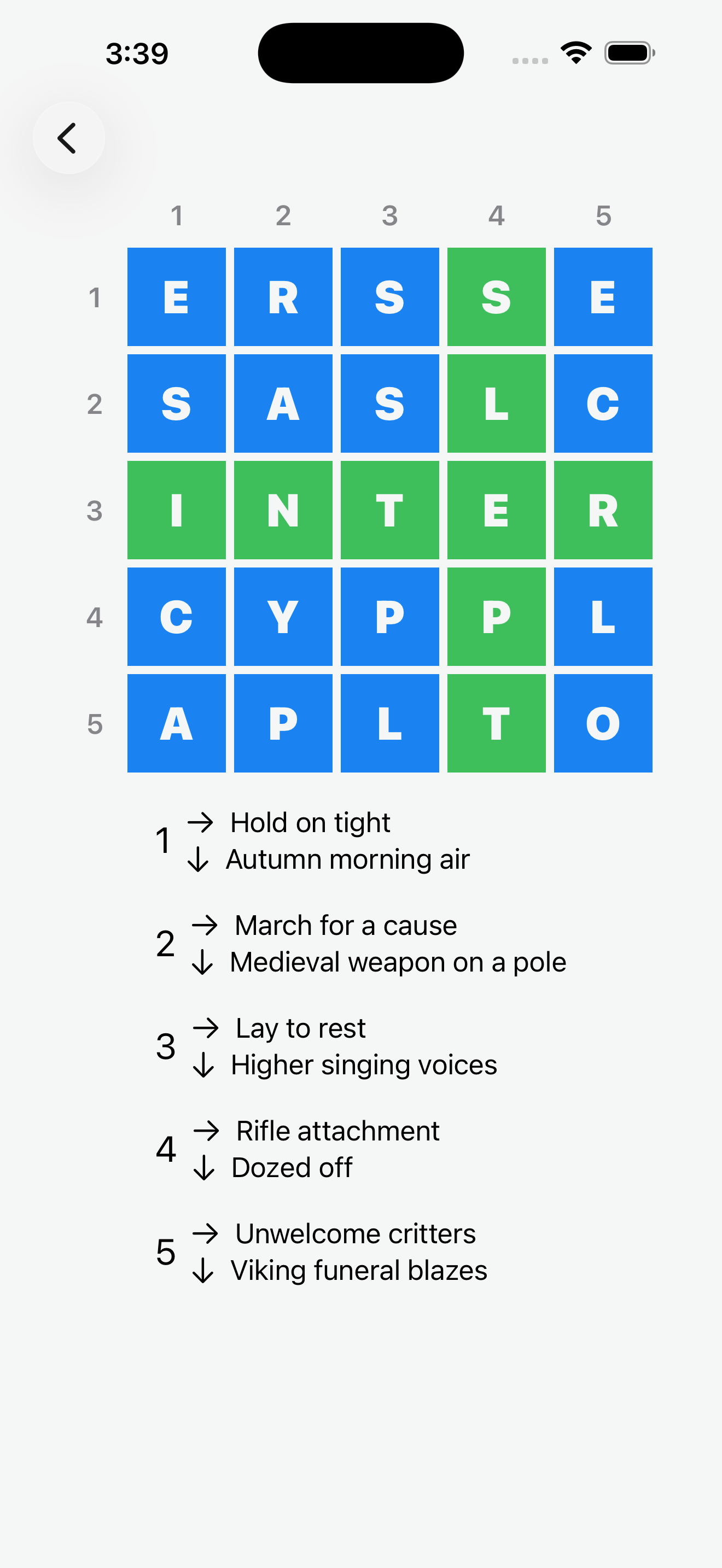Click the clock showing 3:39
Screen dimensions: 722x1568
click(136, 53)
